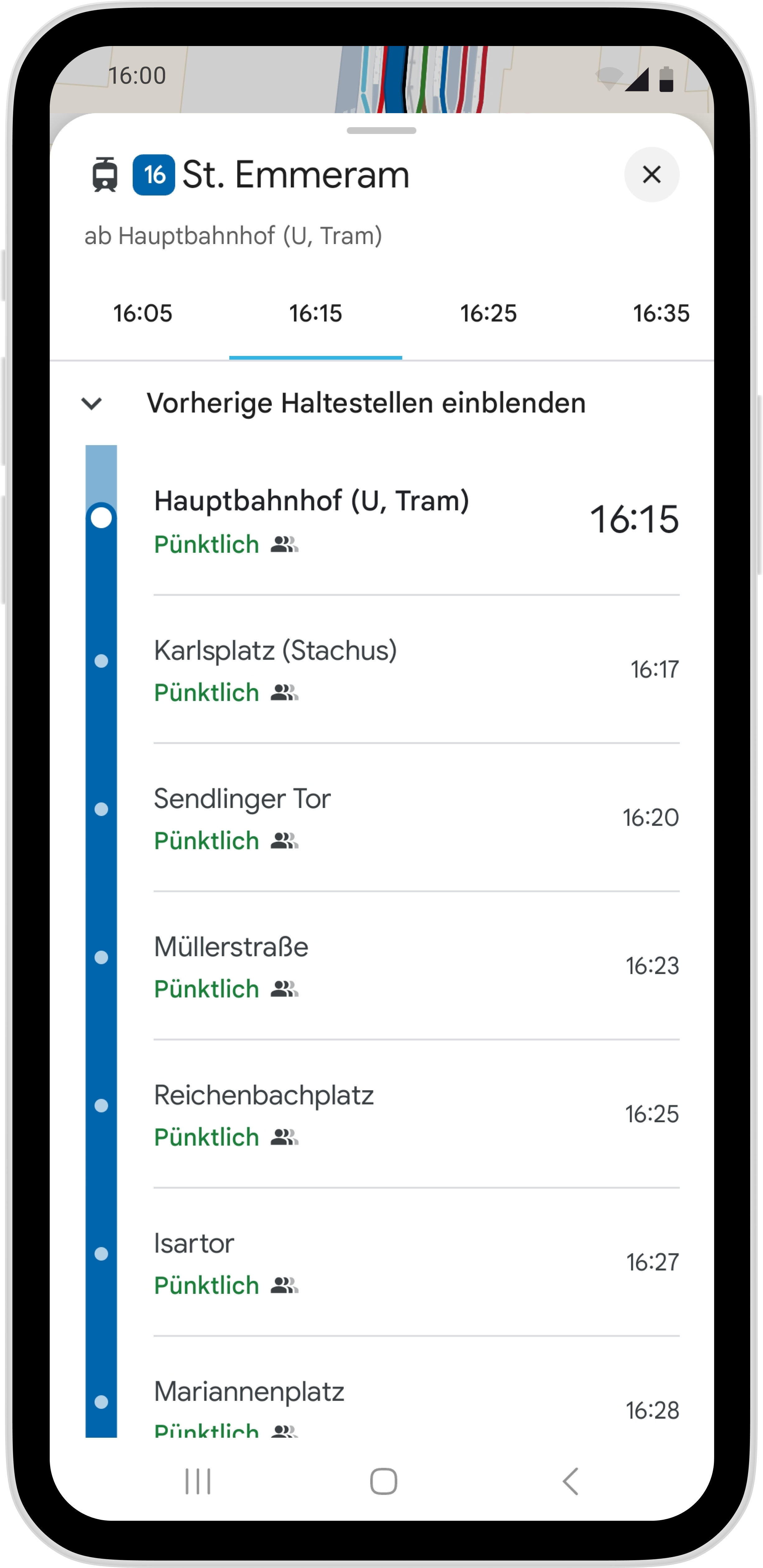Close the tram 16 departure panel

(x=651, y=175)
